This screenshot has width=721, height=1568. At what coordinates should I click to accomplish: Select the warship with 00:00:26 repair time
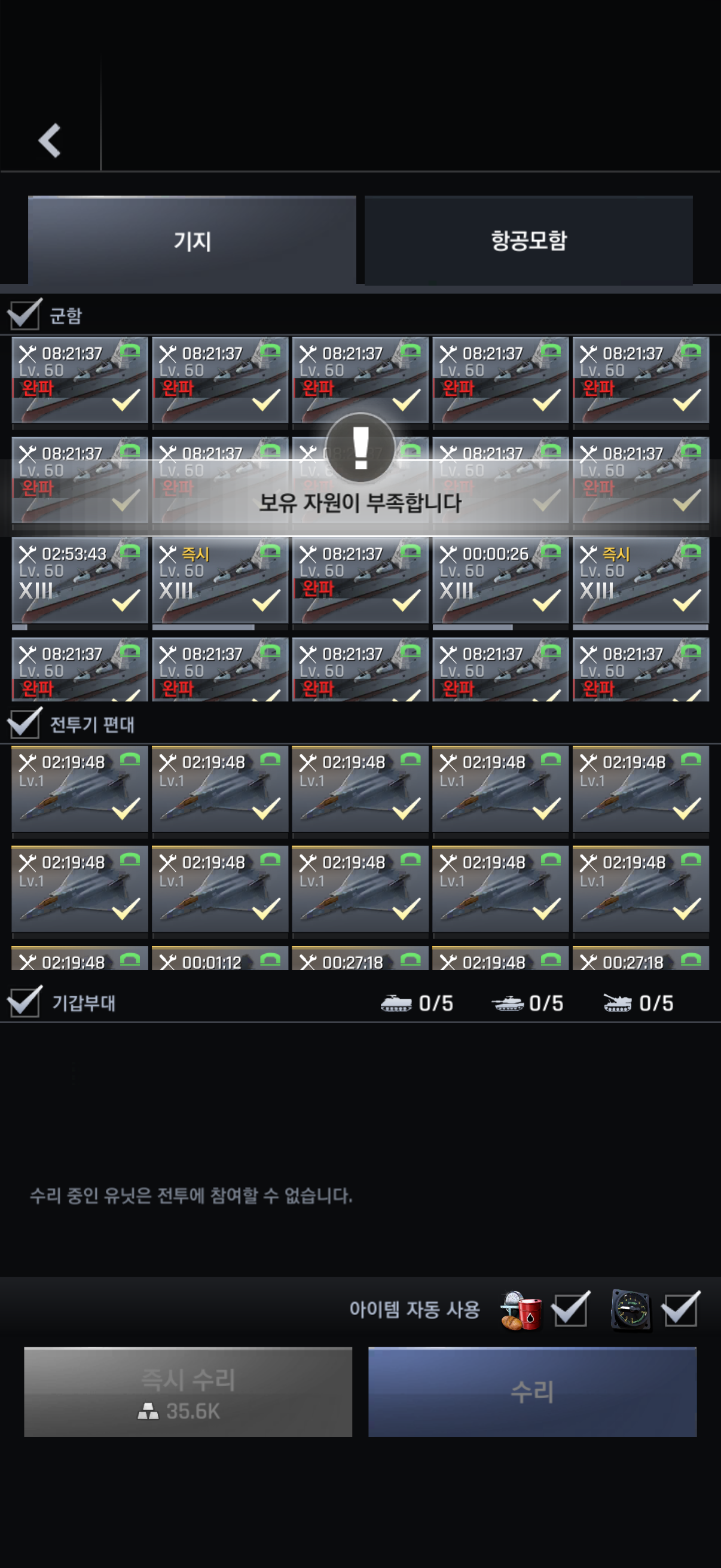500,581
